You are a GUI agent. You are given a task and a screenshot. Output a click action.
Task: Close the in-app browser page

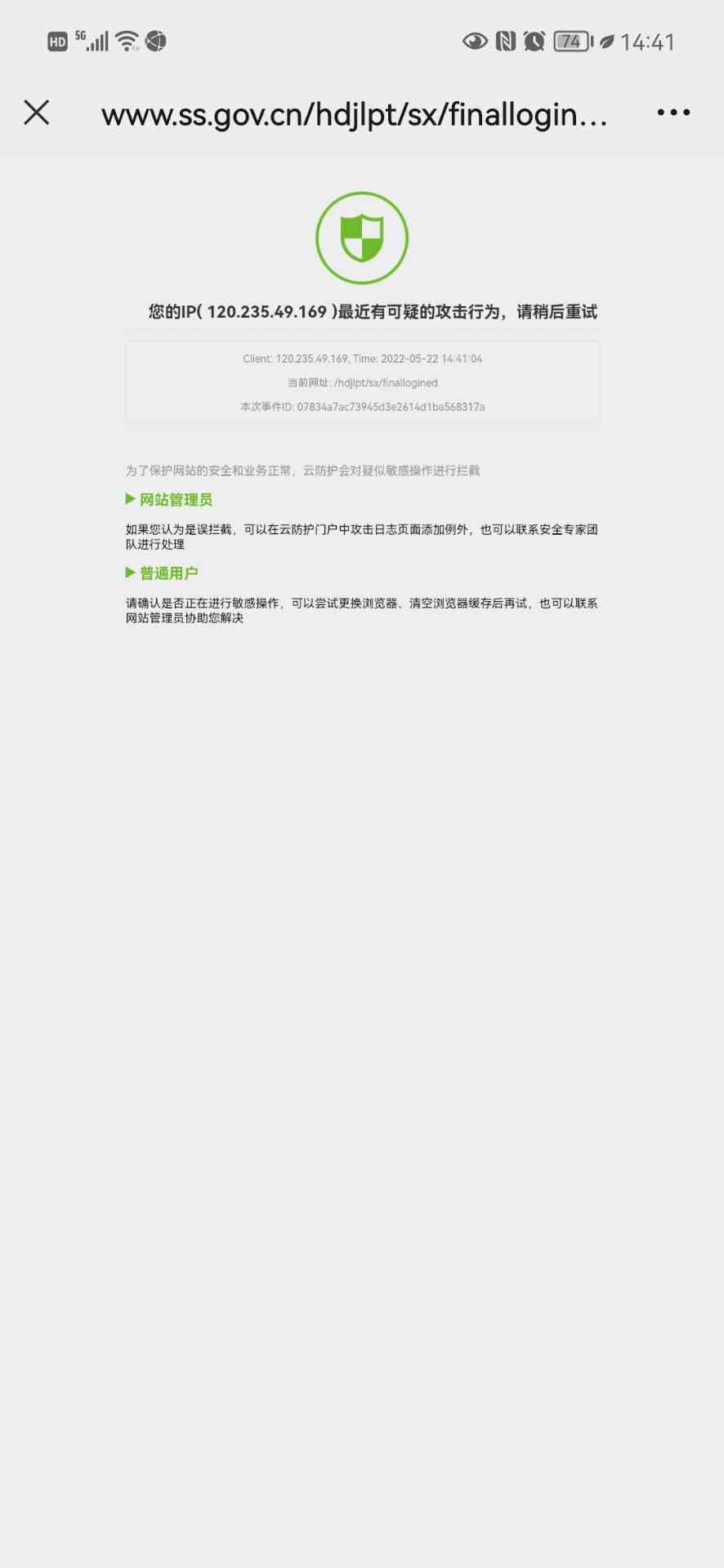(x=37, y=113)
